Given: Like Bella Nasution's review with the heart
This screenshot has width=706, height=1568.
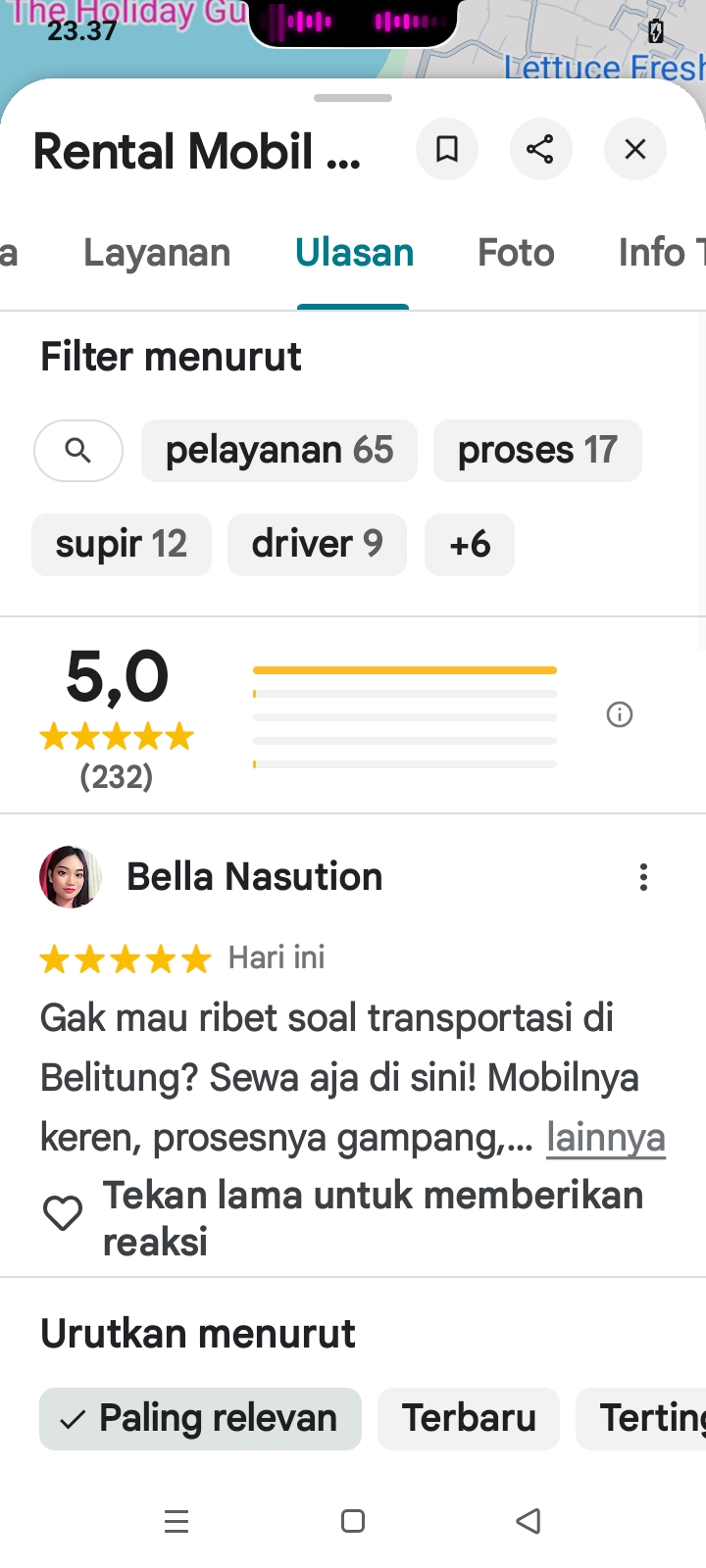Looking at the screenshot, I should (x=63, y=1214).
